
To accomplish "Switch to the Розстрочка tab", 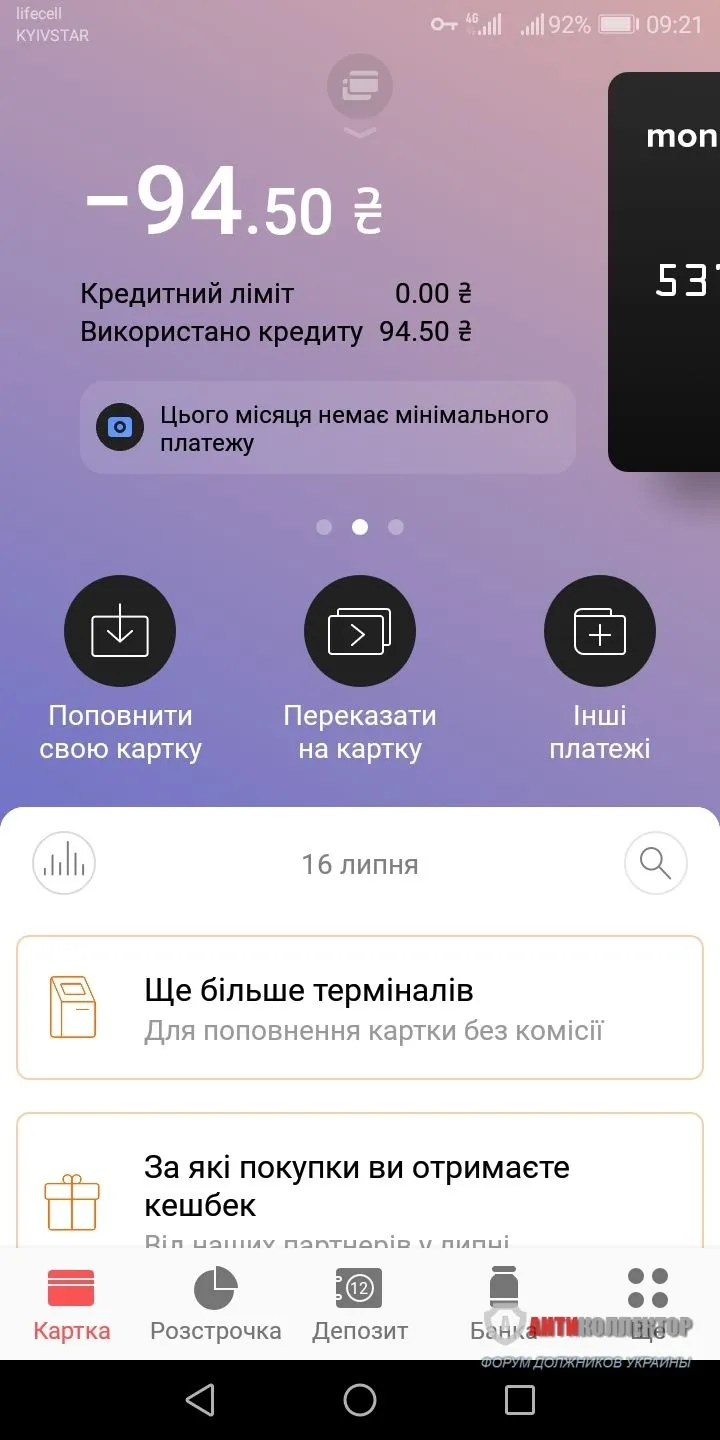I will point(215,1304).
